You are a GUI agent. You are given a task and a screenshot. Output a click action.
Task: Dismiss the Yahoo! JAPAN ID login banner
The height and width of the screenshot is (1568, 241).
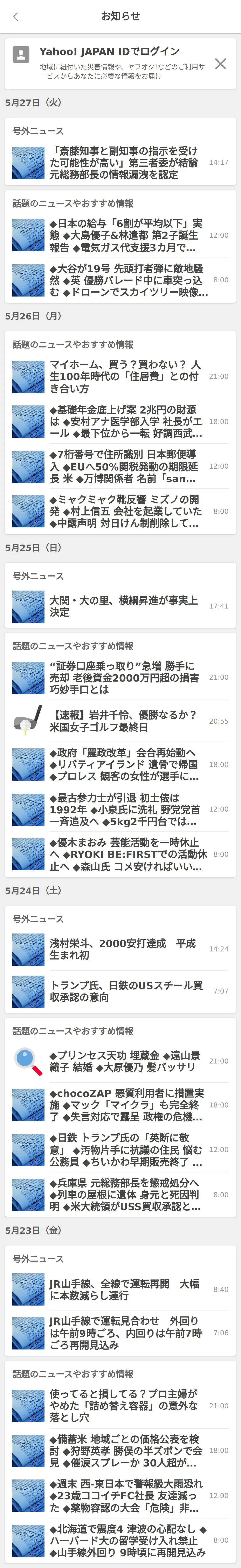pyautogui.click(x=220, y=63)
